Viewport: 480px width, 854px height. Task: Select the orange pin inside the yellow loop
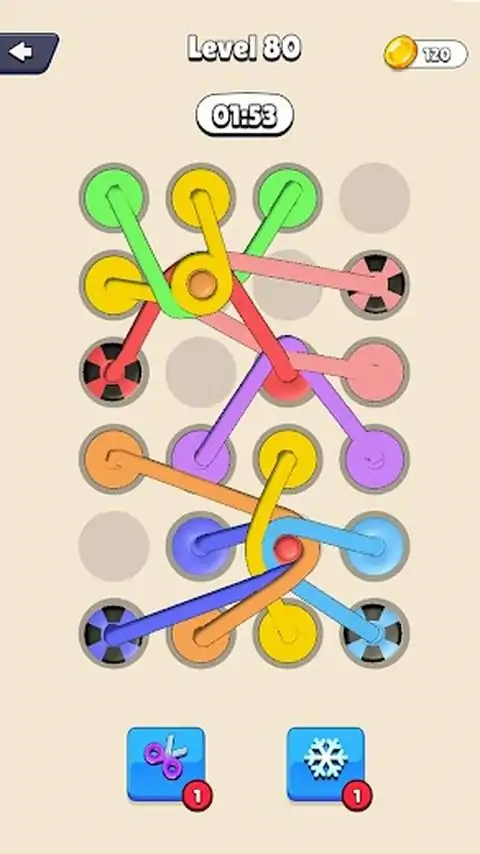pos(200,284)
